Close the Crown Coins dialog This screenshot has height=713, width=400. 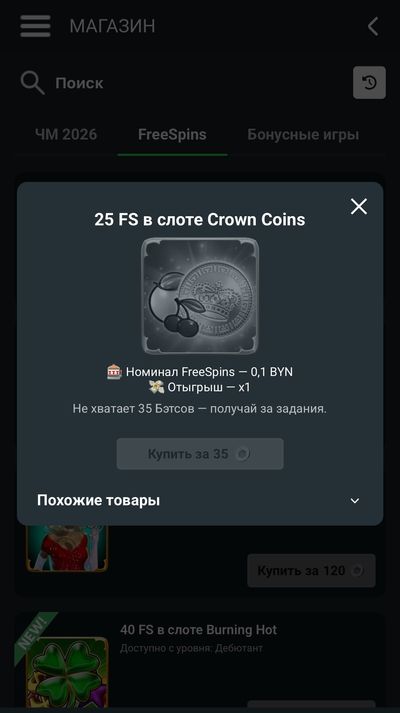pos(359,207)
